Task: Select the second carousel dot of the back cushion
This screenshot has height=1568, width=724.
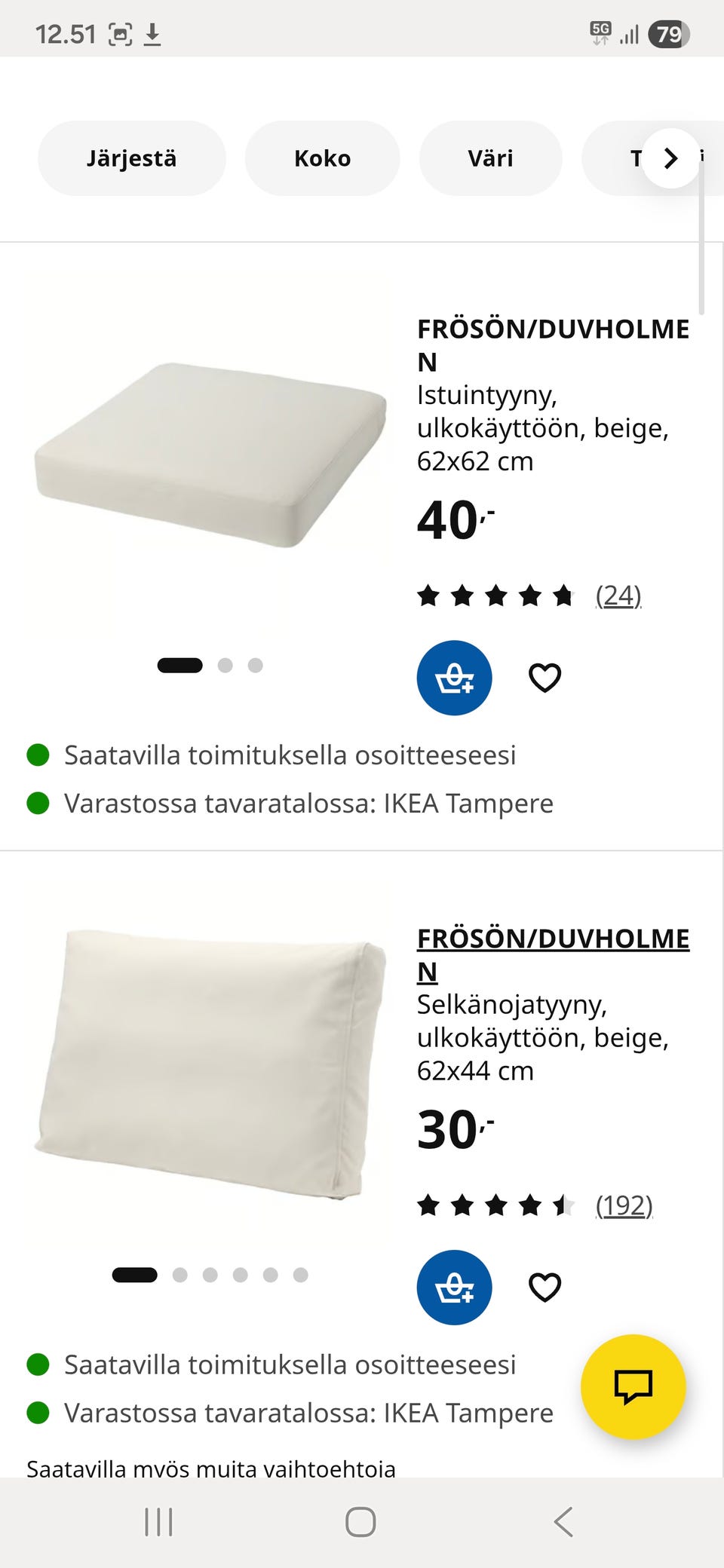Action: 180,1276
